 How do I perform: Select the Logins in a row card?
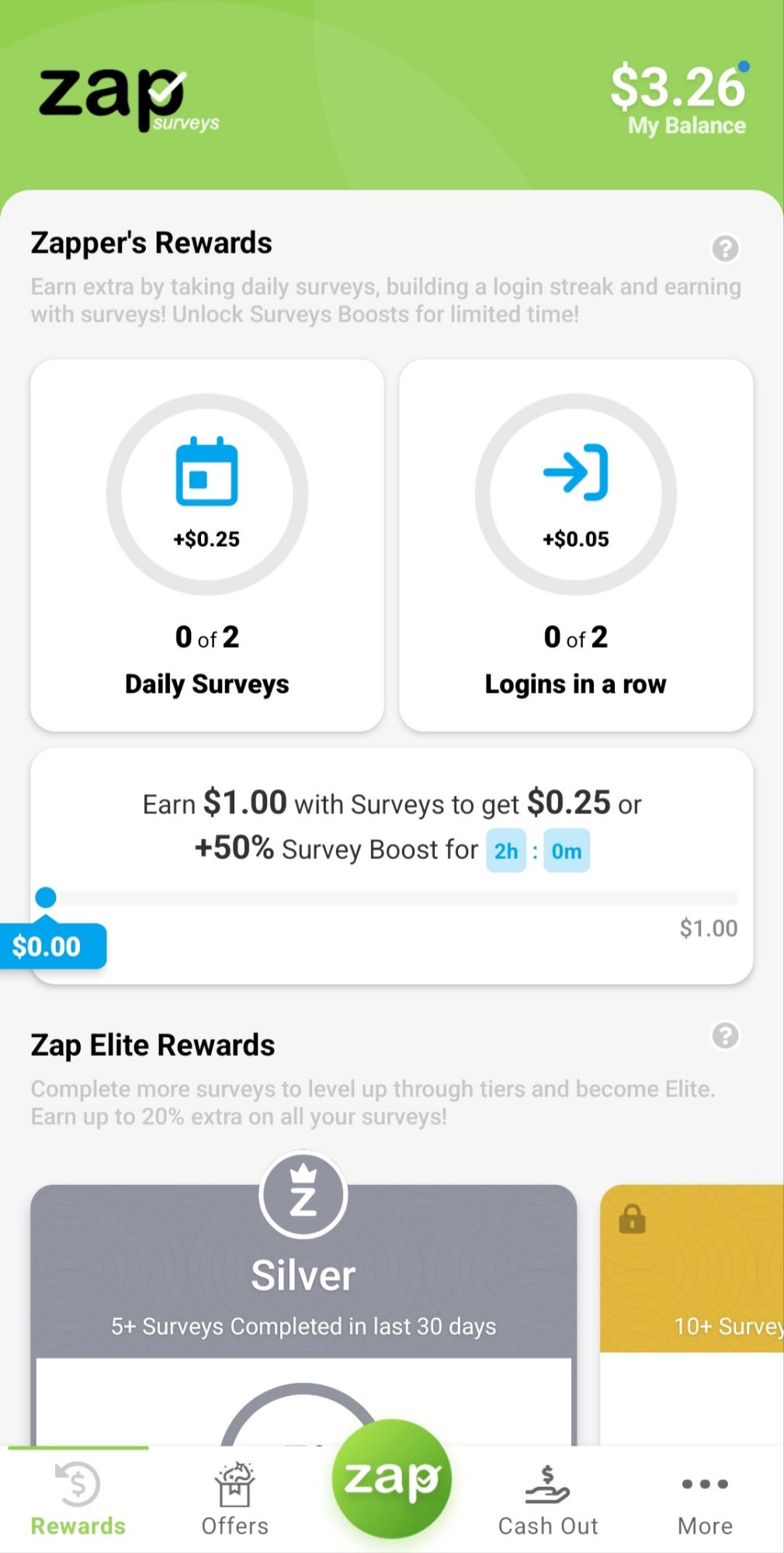tap(574, 544)
